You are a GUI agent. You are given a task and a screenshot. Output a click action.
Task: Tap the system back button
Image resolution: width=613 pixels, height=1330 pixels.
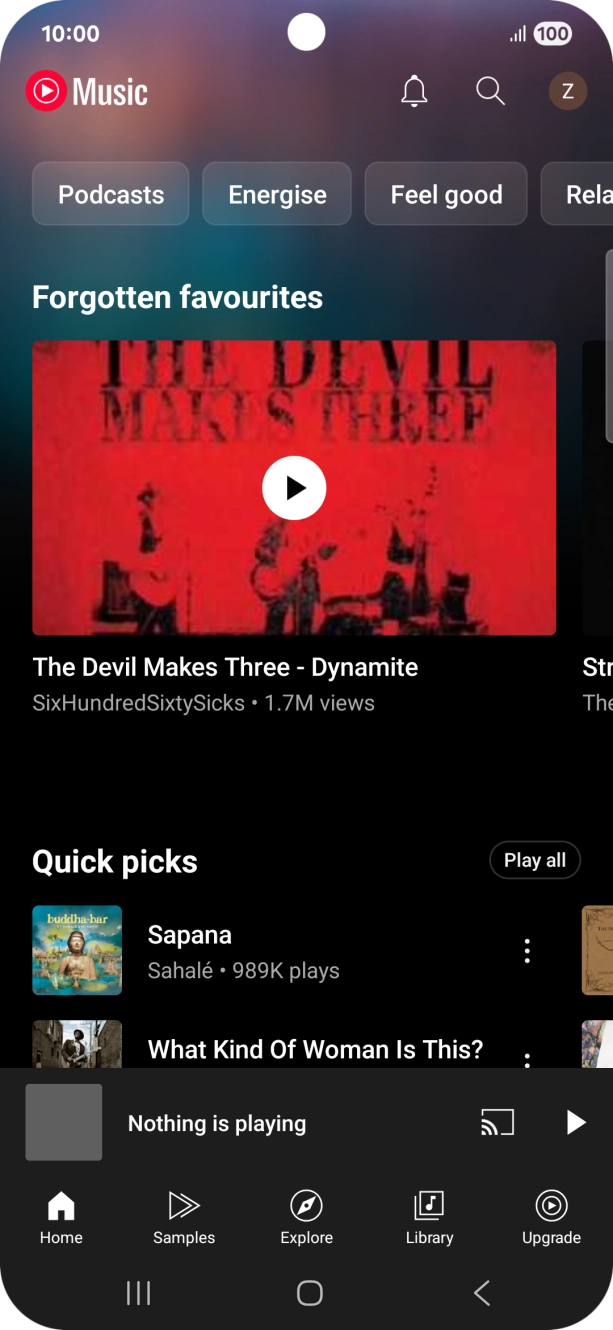(482, 1293)
